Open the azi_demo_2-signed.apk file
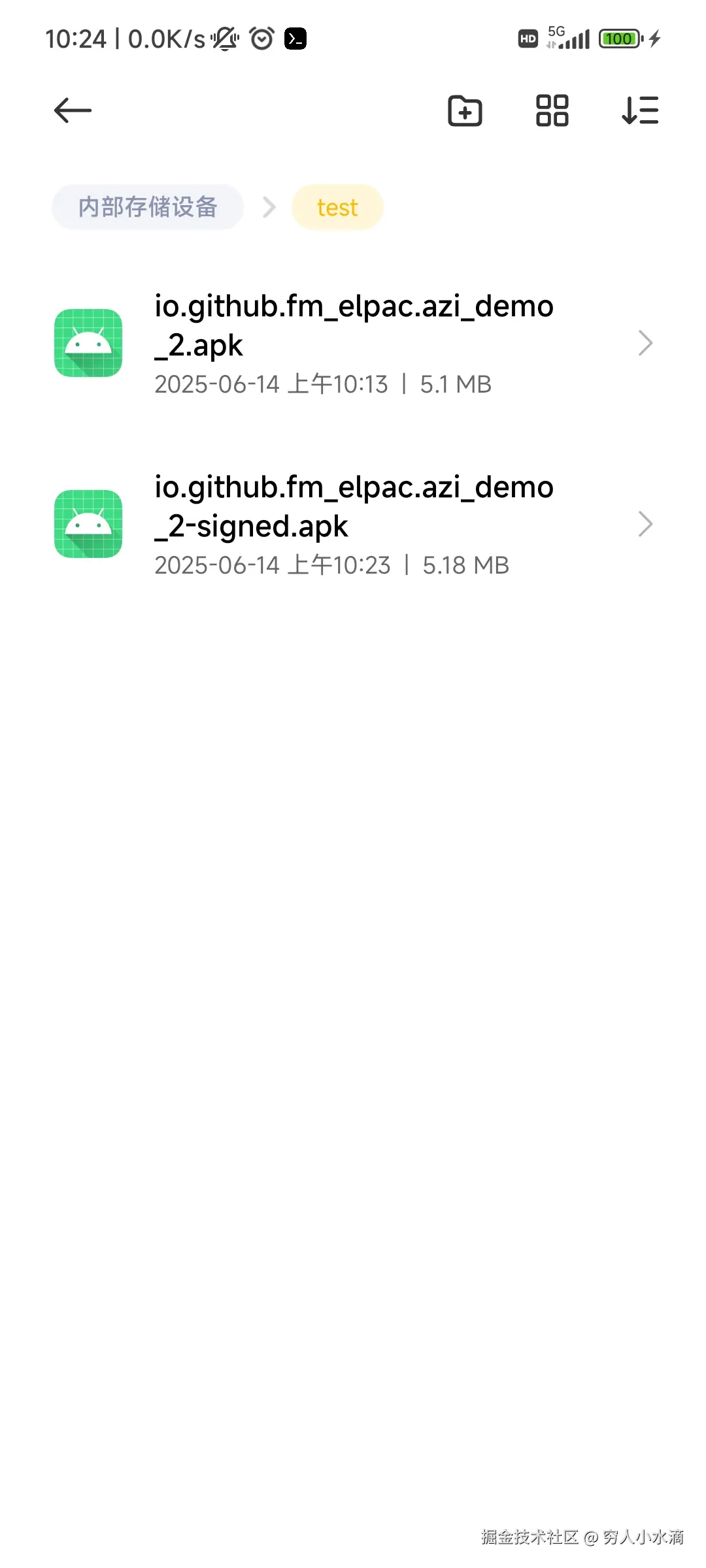This screenshot has height=1568, width=706. 353,525
